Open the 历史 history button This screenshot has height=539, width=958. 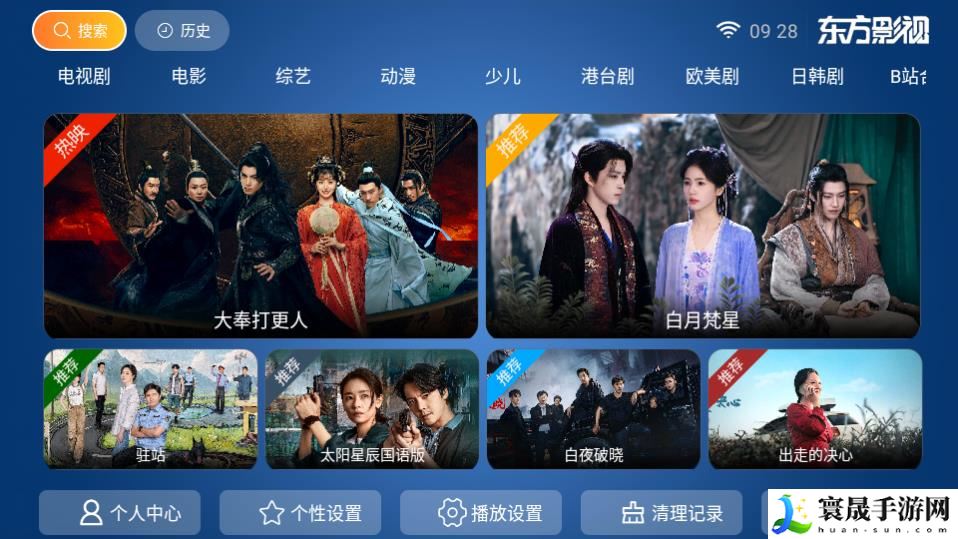tap(182, 31)
